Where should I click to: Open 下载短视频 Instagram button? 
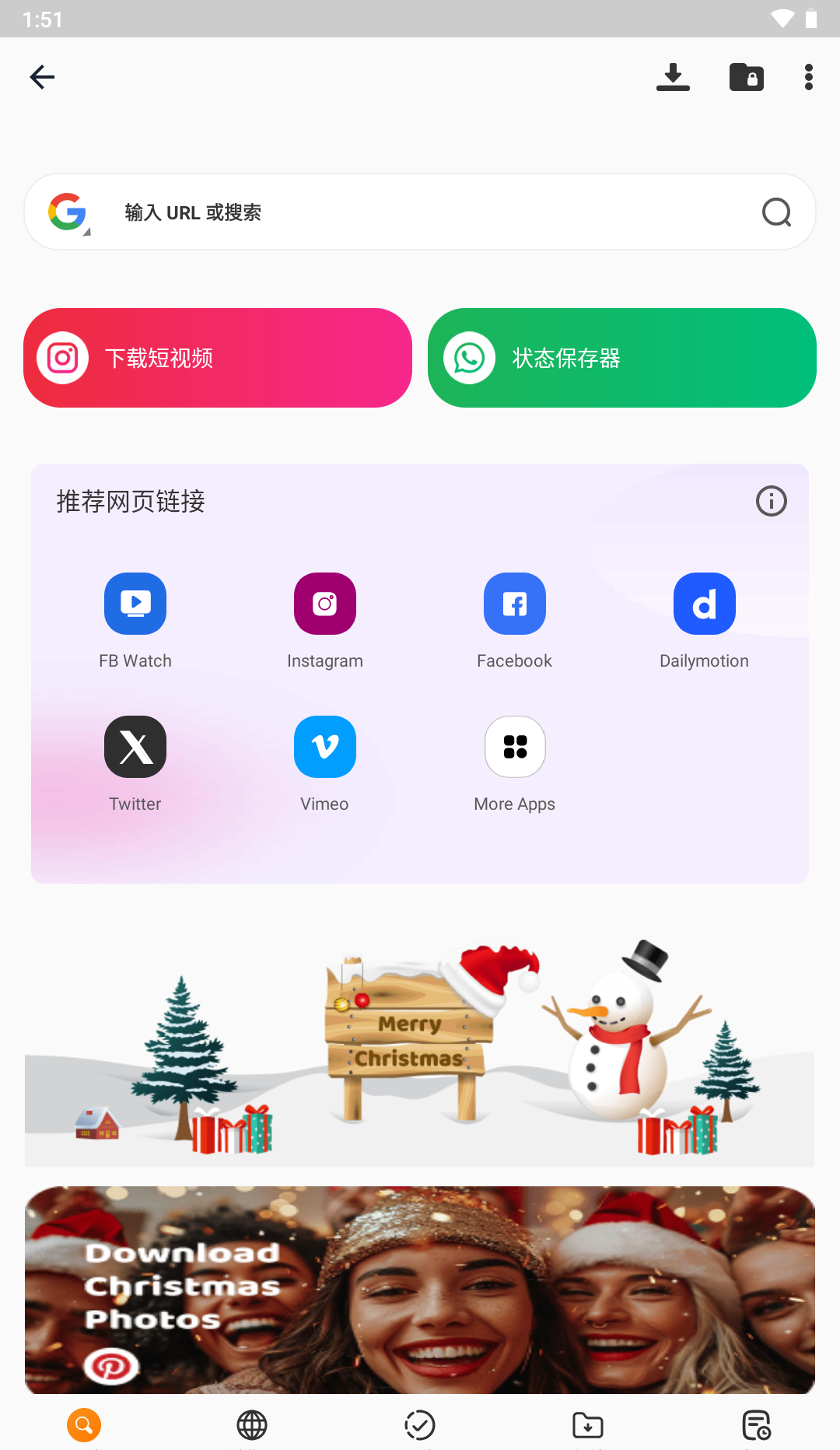tap(218, 358)
